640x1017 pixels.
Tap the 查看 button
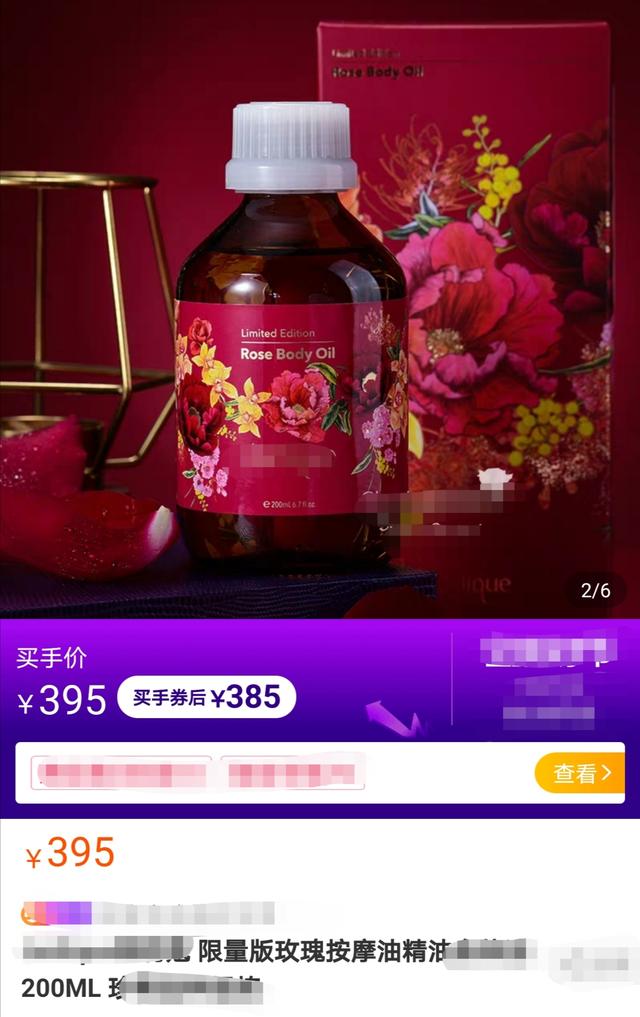[x=579, y=773]
